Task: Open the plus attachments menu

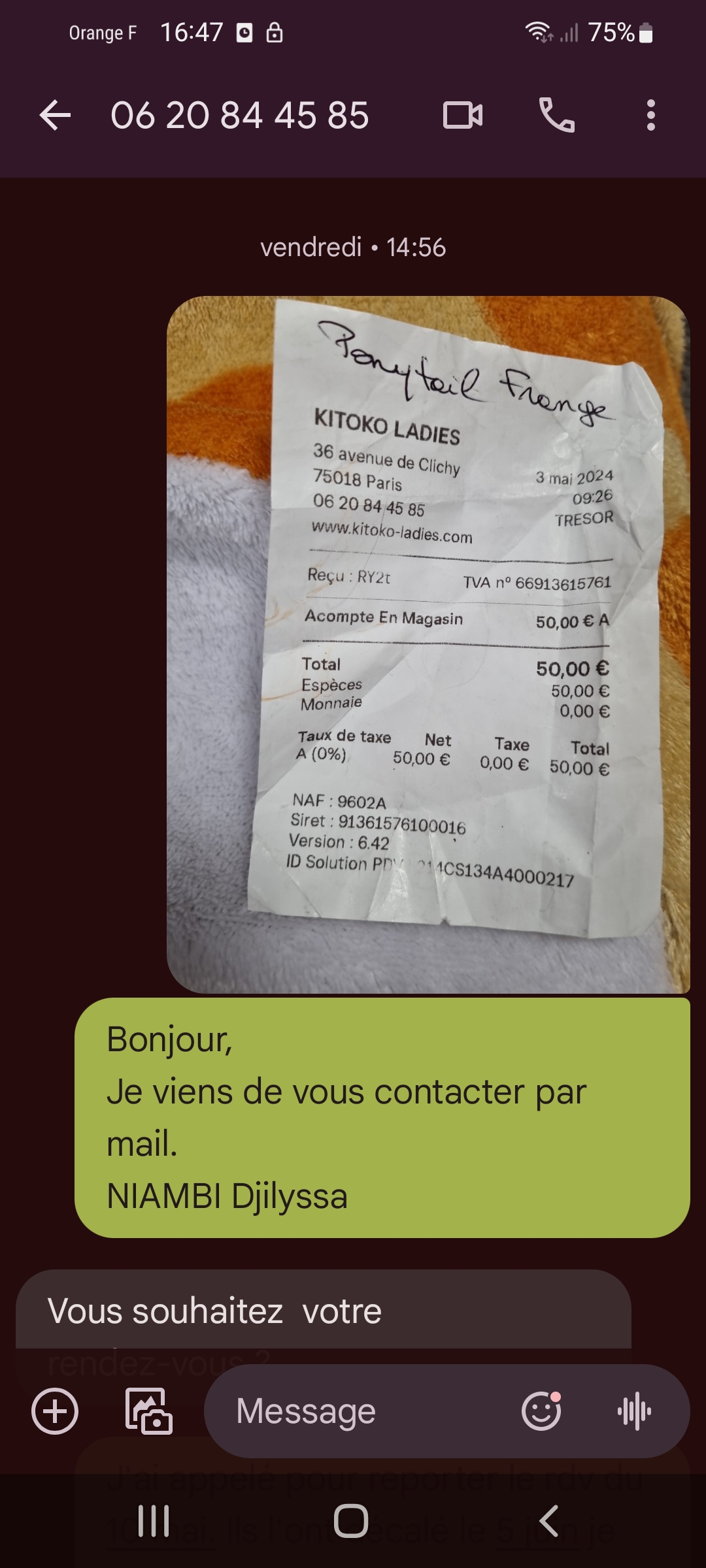Action: (55, 1411)
